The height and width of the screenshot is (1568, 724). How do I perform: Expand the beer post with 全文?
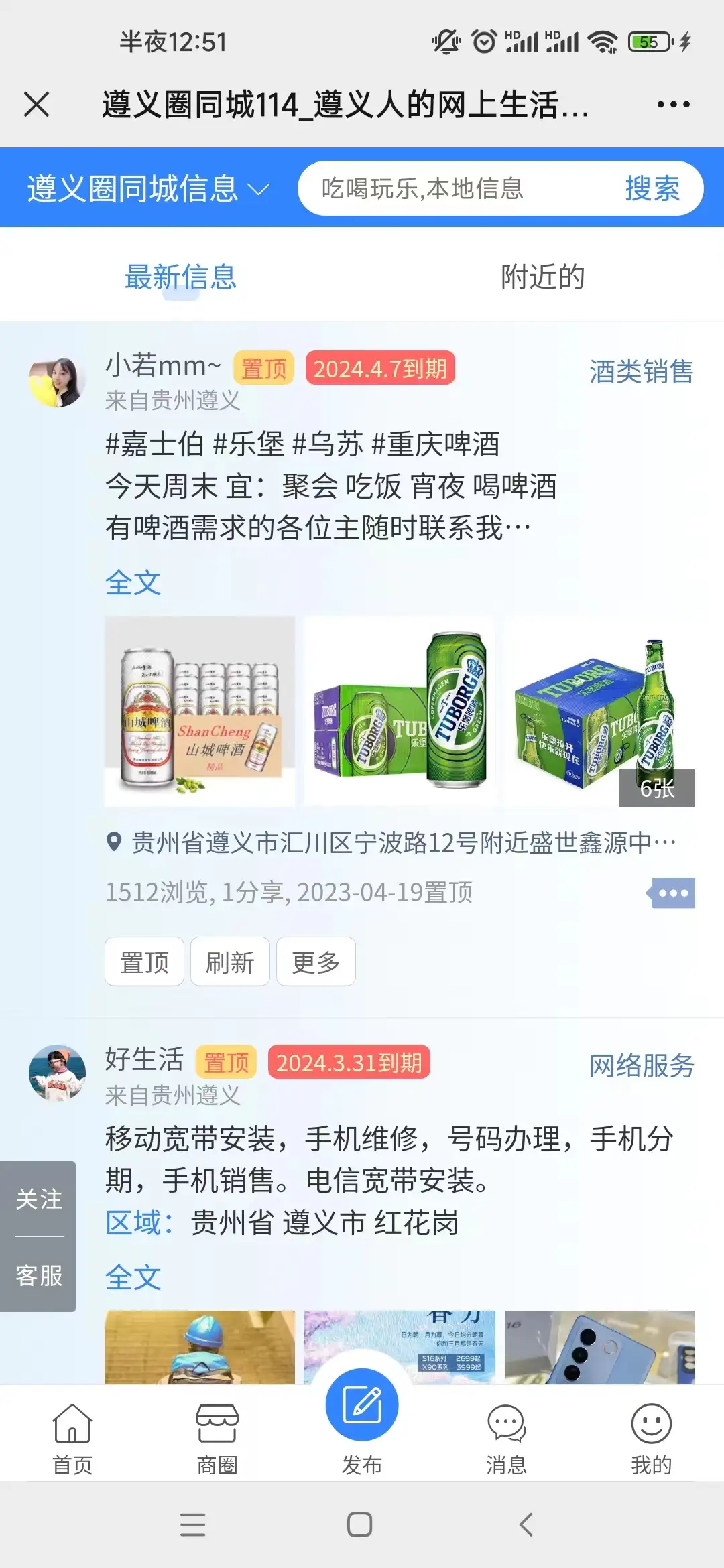pos(131,583)
